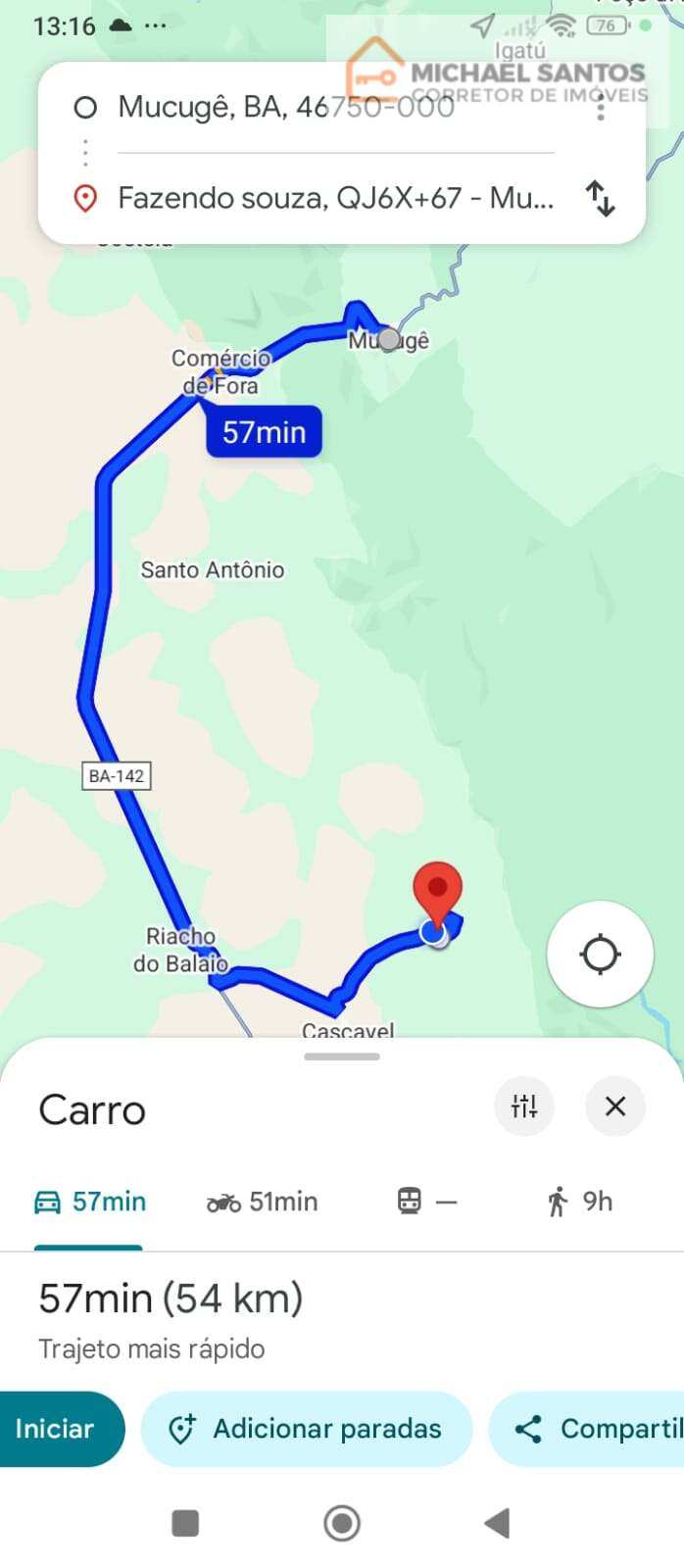The width and height of the screenshot is (684, 1568).
Task: Edit the starting point Mucugê, BA
Action: (x=284, y=107)
